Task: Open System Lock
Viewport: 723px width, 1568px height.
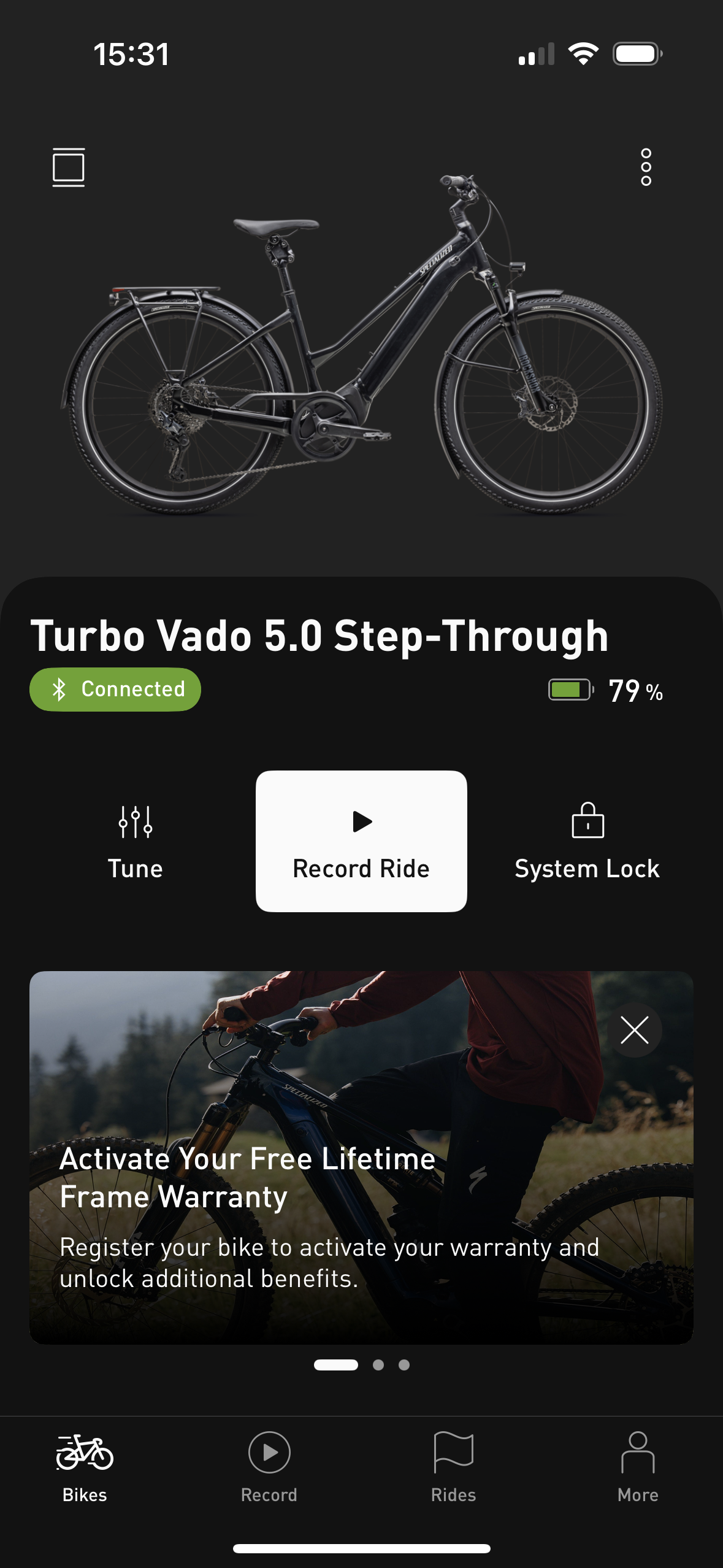Action: [587, 842]
